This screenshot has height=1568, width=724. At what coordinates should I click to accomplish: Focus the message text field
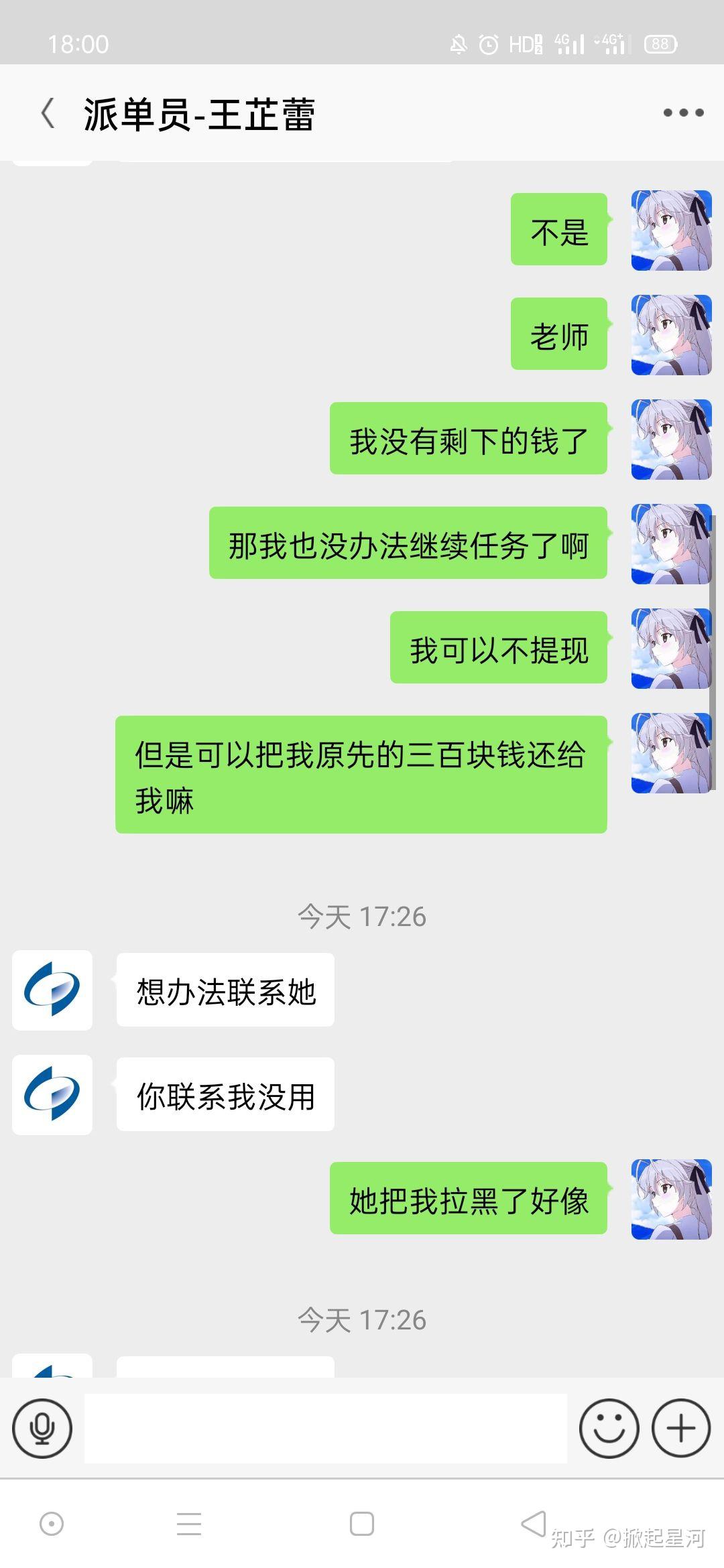(326, 1428)
